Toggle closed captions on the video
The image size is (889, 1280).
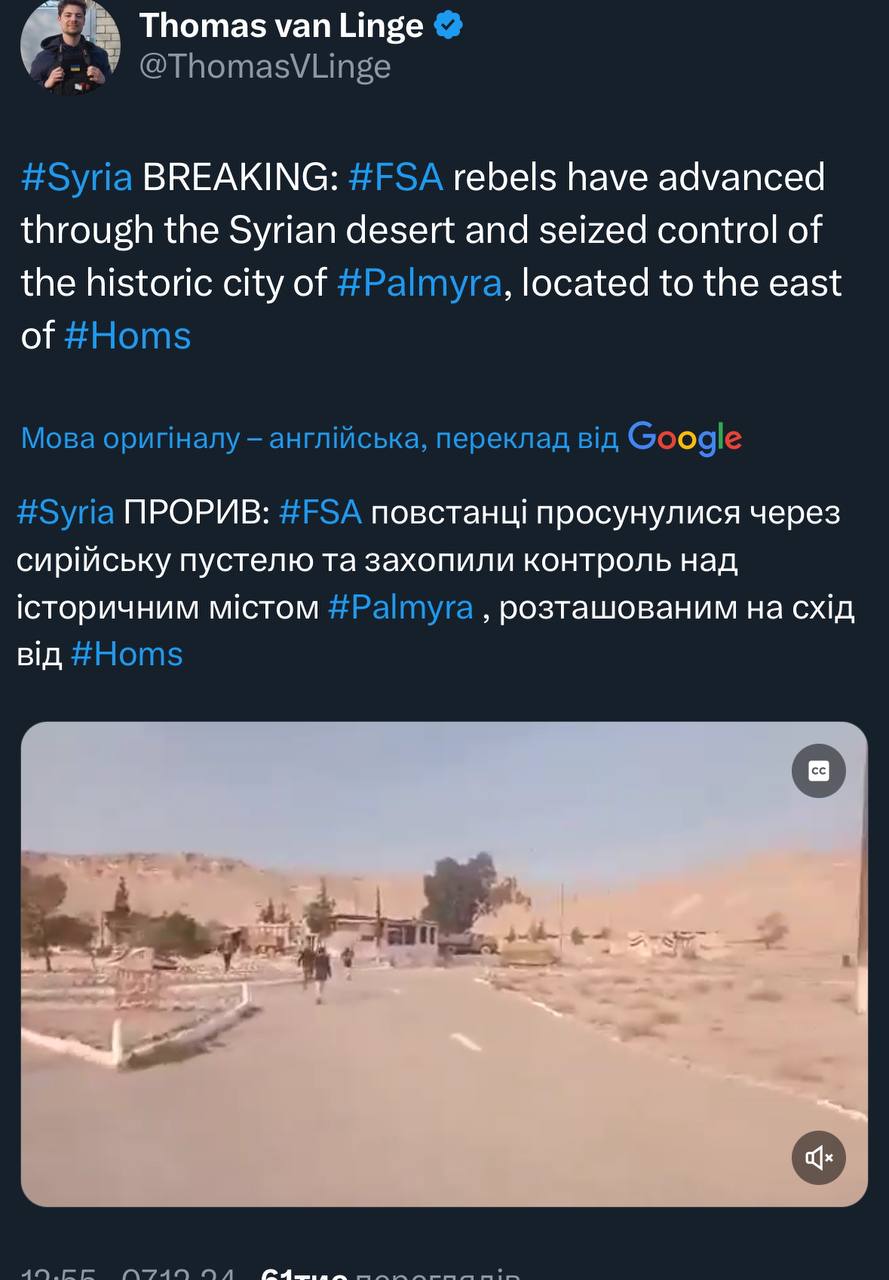(818, 771)
